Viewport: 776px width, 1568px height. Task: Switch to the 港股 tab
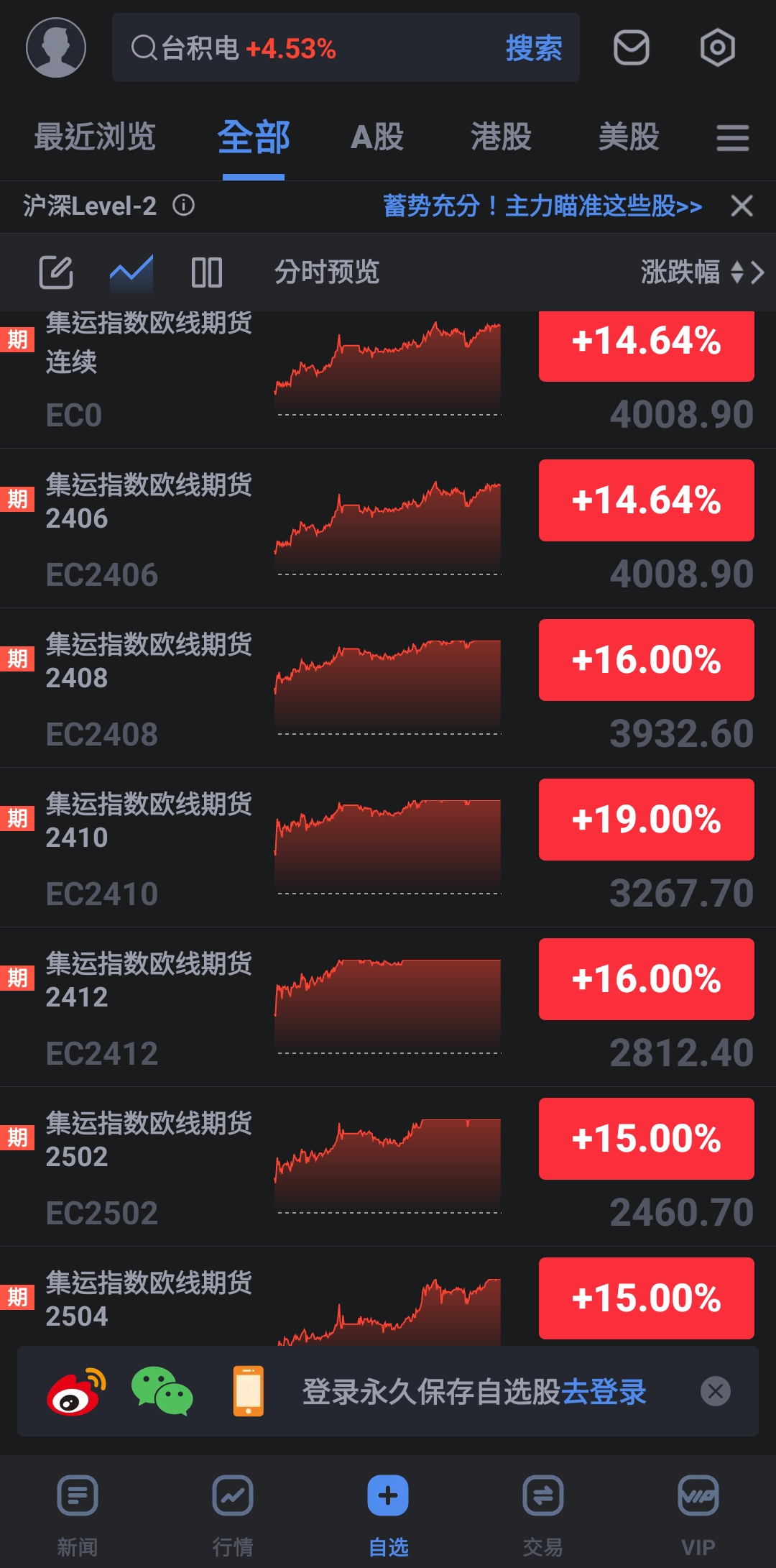tap(502, 137)
